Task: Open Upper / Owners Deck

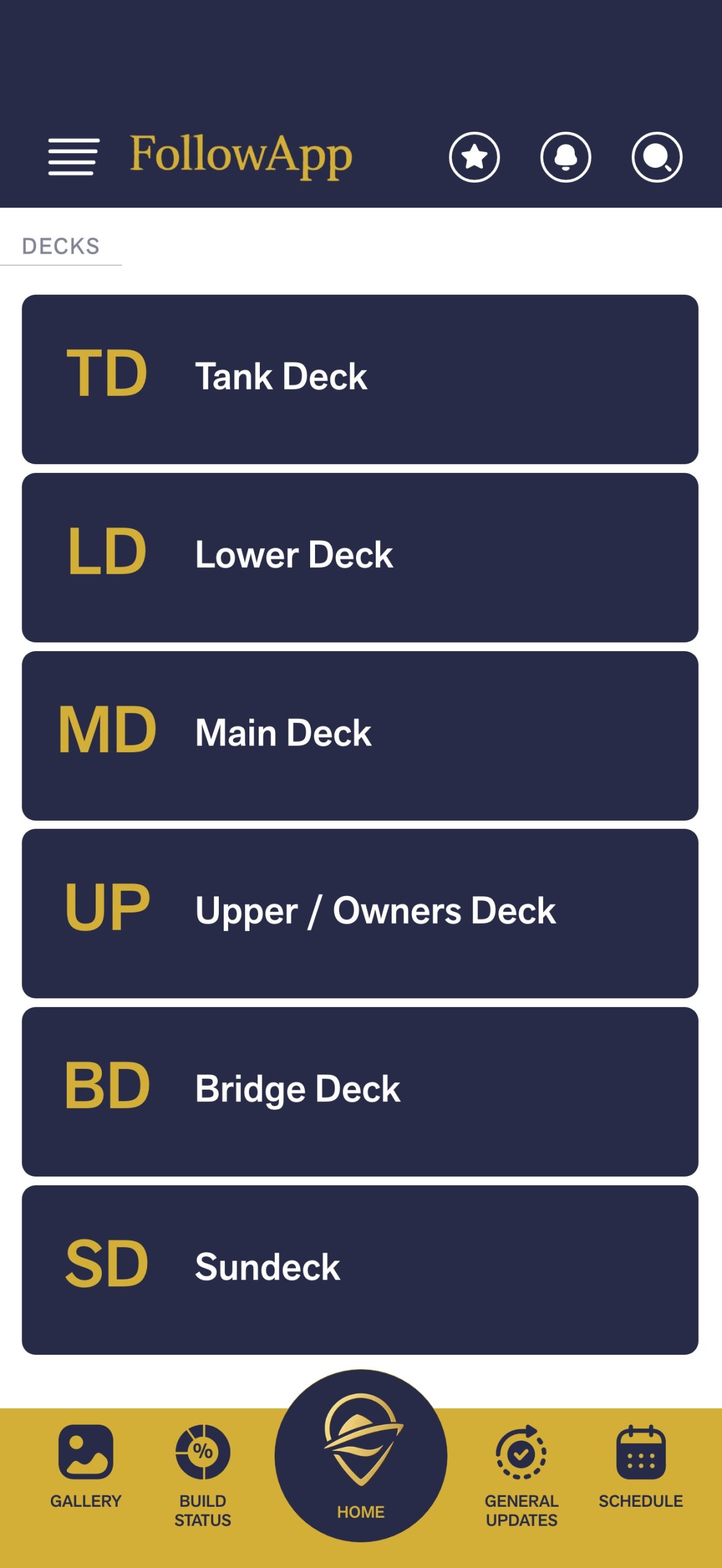Action: point(360,913)
